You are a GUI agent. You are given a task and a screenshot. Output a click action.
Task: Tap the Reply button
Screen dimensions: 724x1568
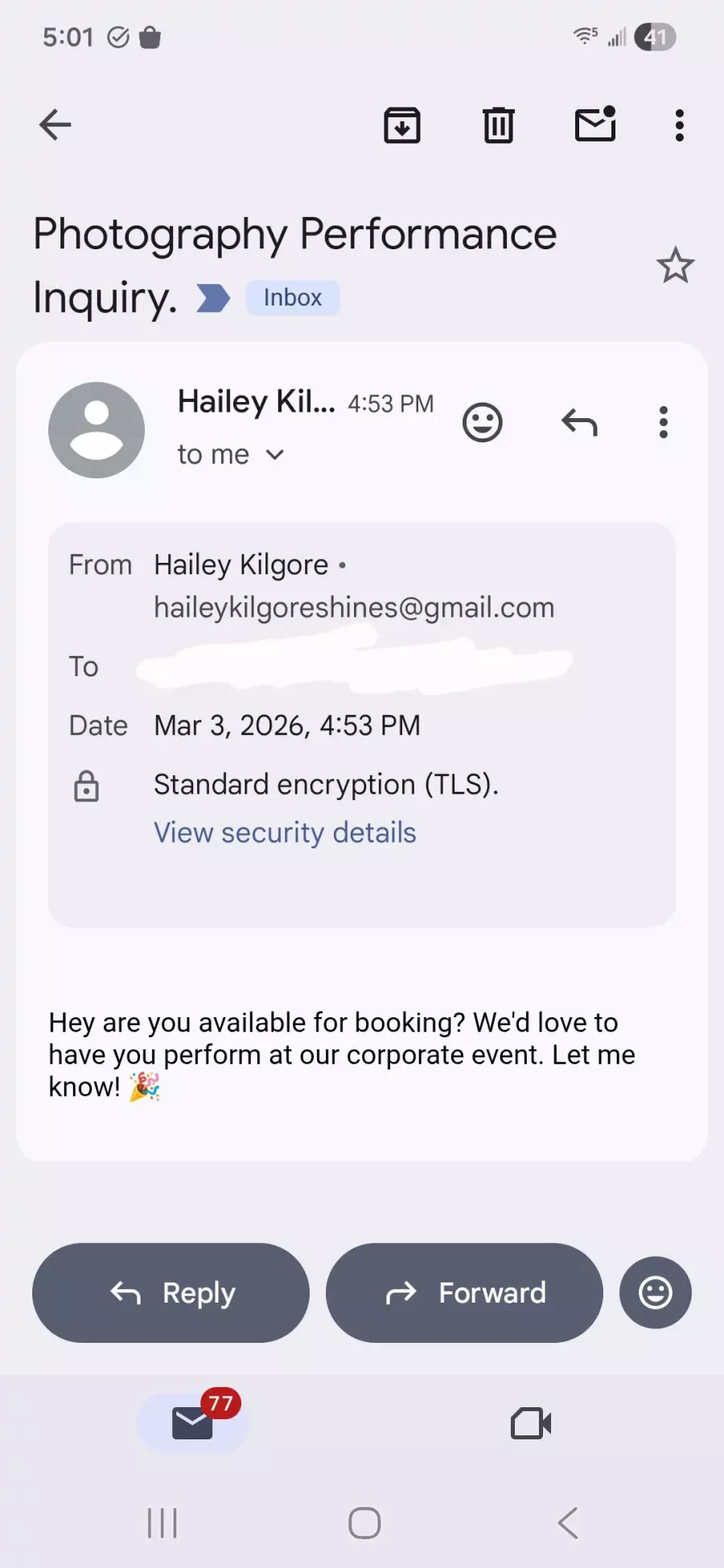point(171,1293)
